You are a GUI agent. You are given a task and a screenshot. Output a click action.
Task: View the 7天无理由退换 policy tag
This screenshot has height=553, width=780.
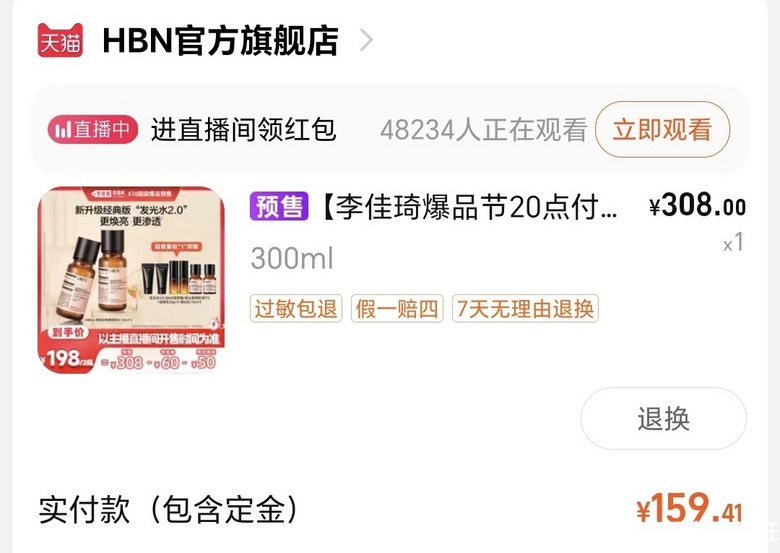point(525,308)
